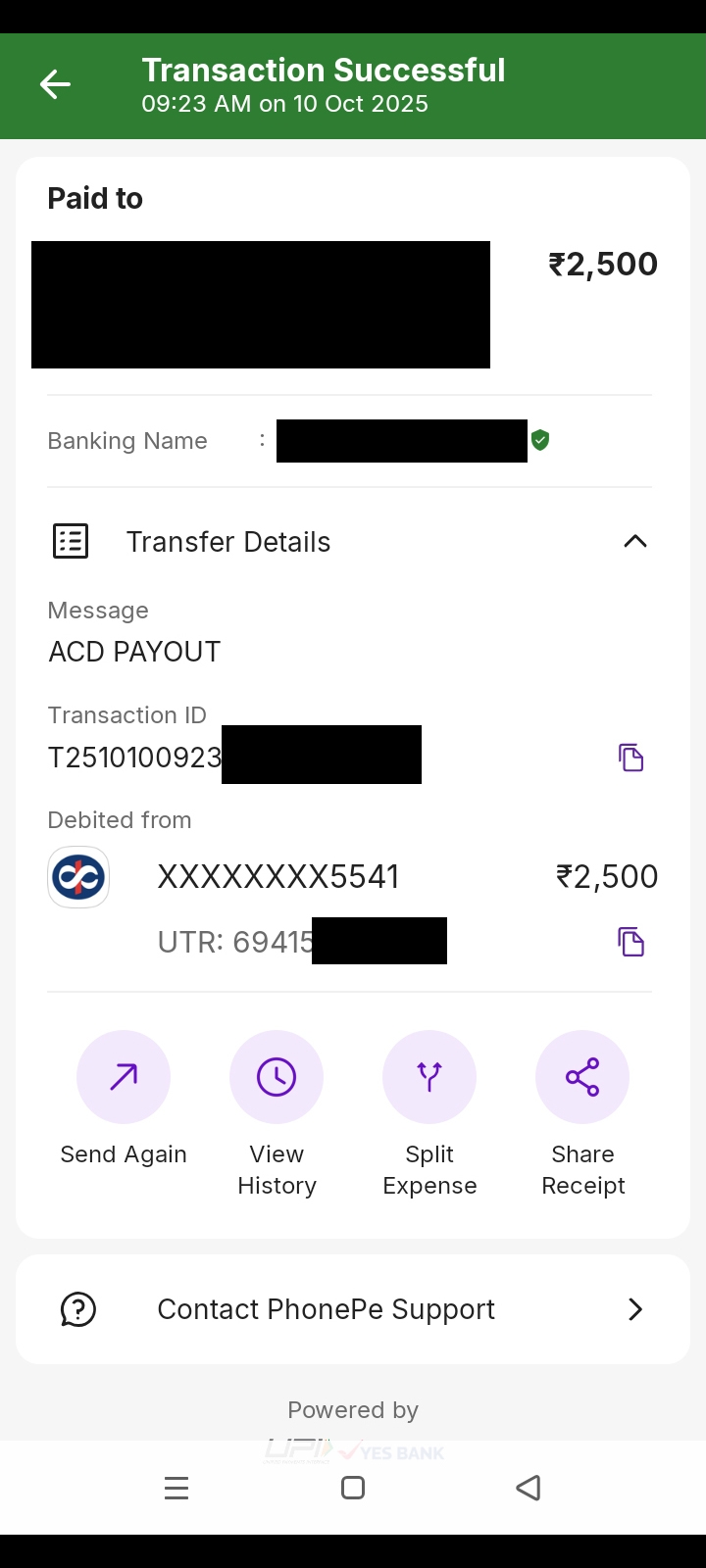Open Contact PhonePe Support
This screenshot has height=1568, width=706.
point(353,1309)
